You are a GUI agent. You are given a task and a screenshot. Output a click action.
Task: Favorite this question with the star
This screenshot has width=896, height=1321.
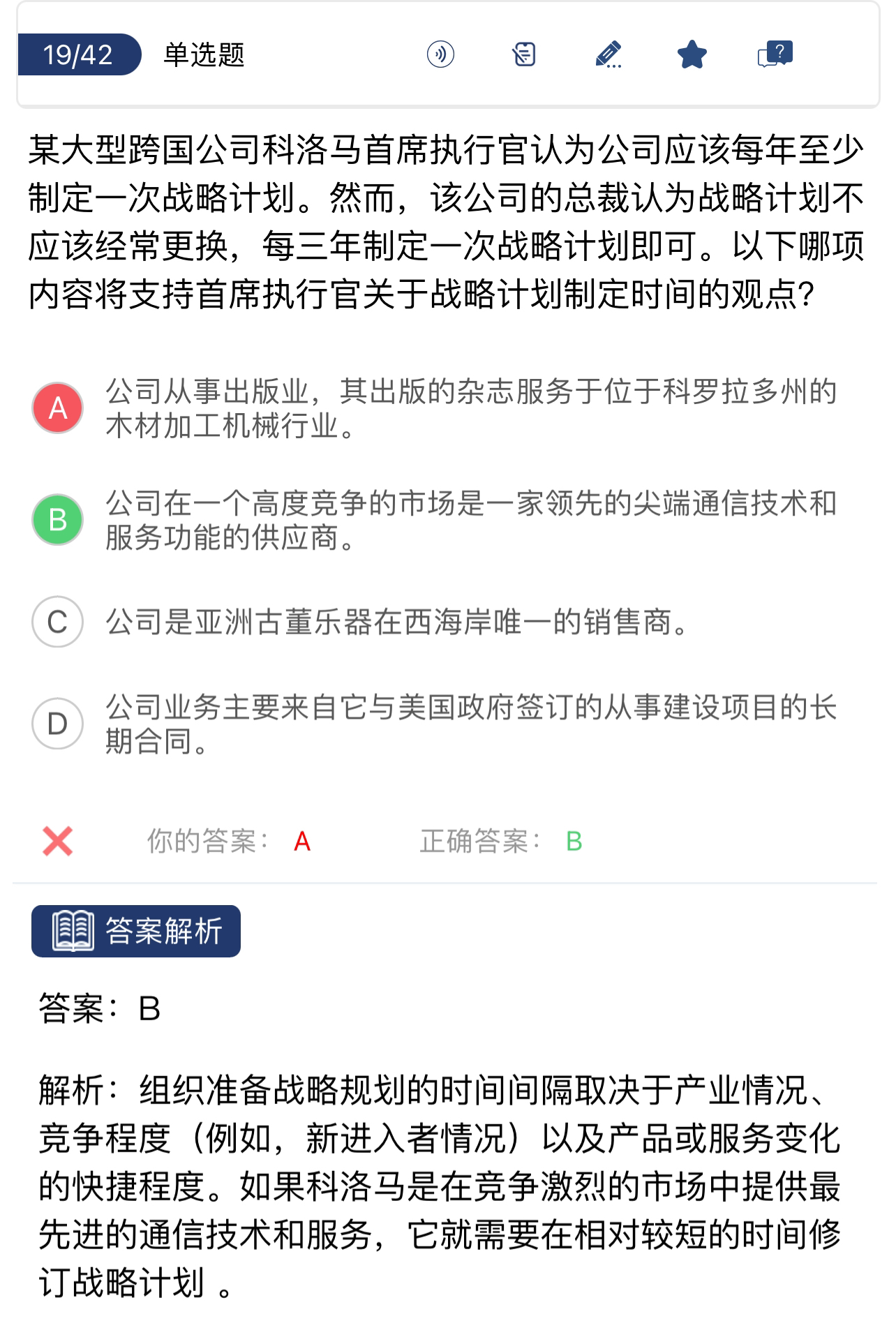click(x=692, y=54)
